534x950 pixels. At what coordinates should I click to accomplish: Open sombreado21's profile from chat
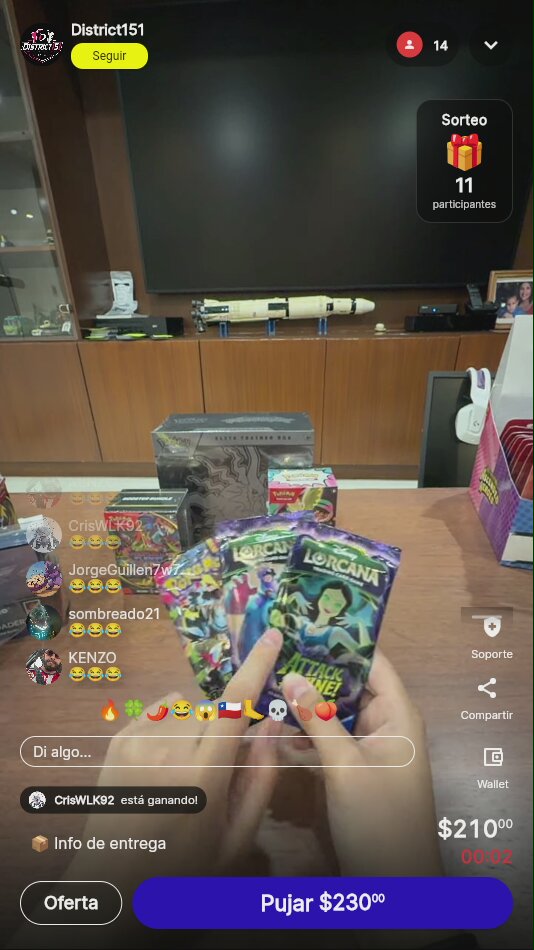[x=44, y=622]
